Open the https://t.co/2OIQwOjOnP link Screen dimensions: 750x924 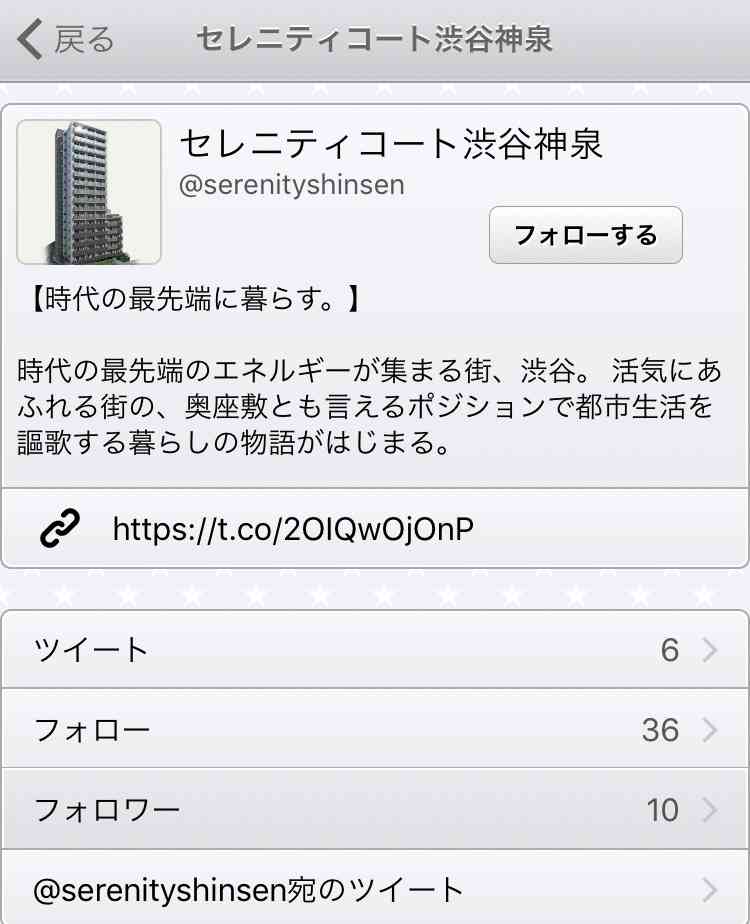pos(293,529)
